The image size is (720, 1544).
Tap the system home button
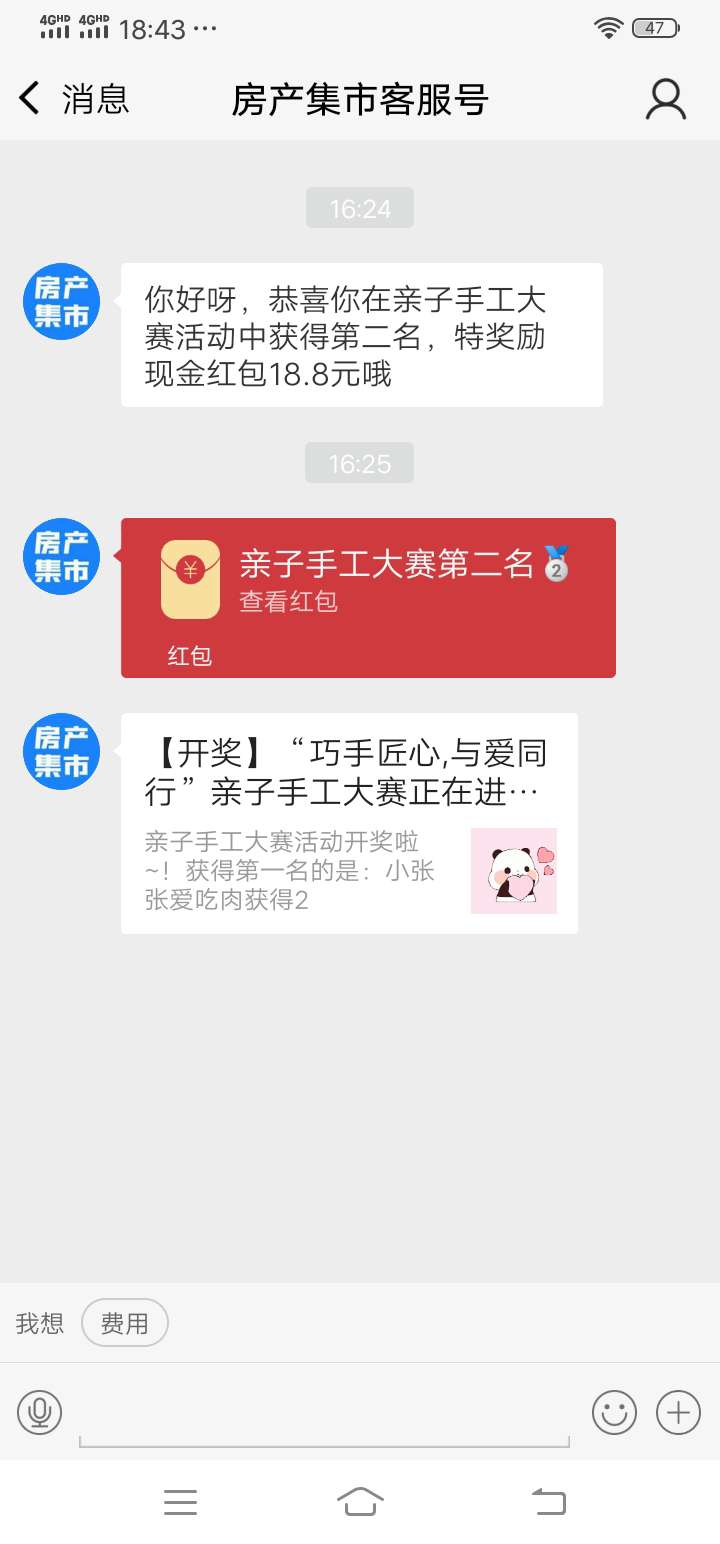tap(360, 1501)
